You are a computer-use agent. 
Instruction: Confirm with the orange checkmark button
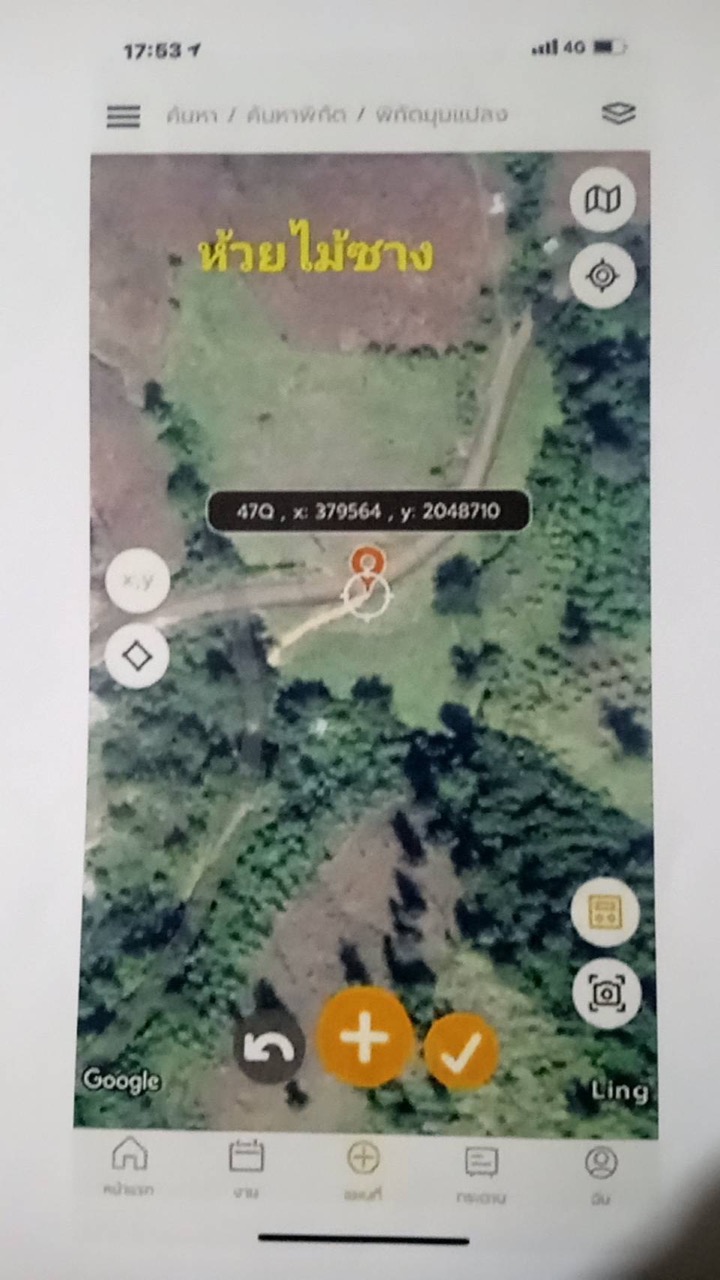point(461,1050)
